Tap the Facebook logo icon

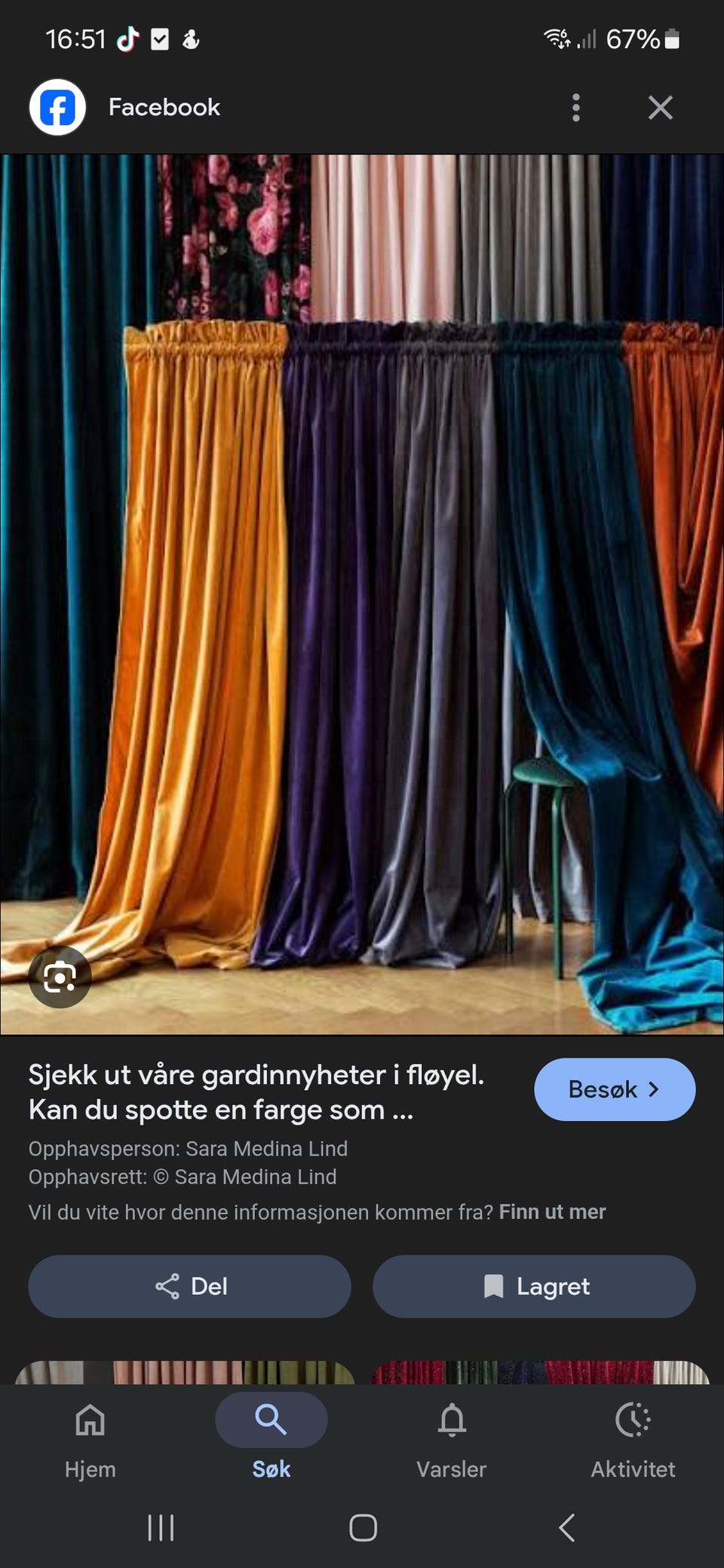57,106
